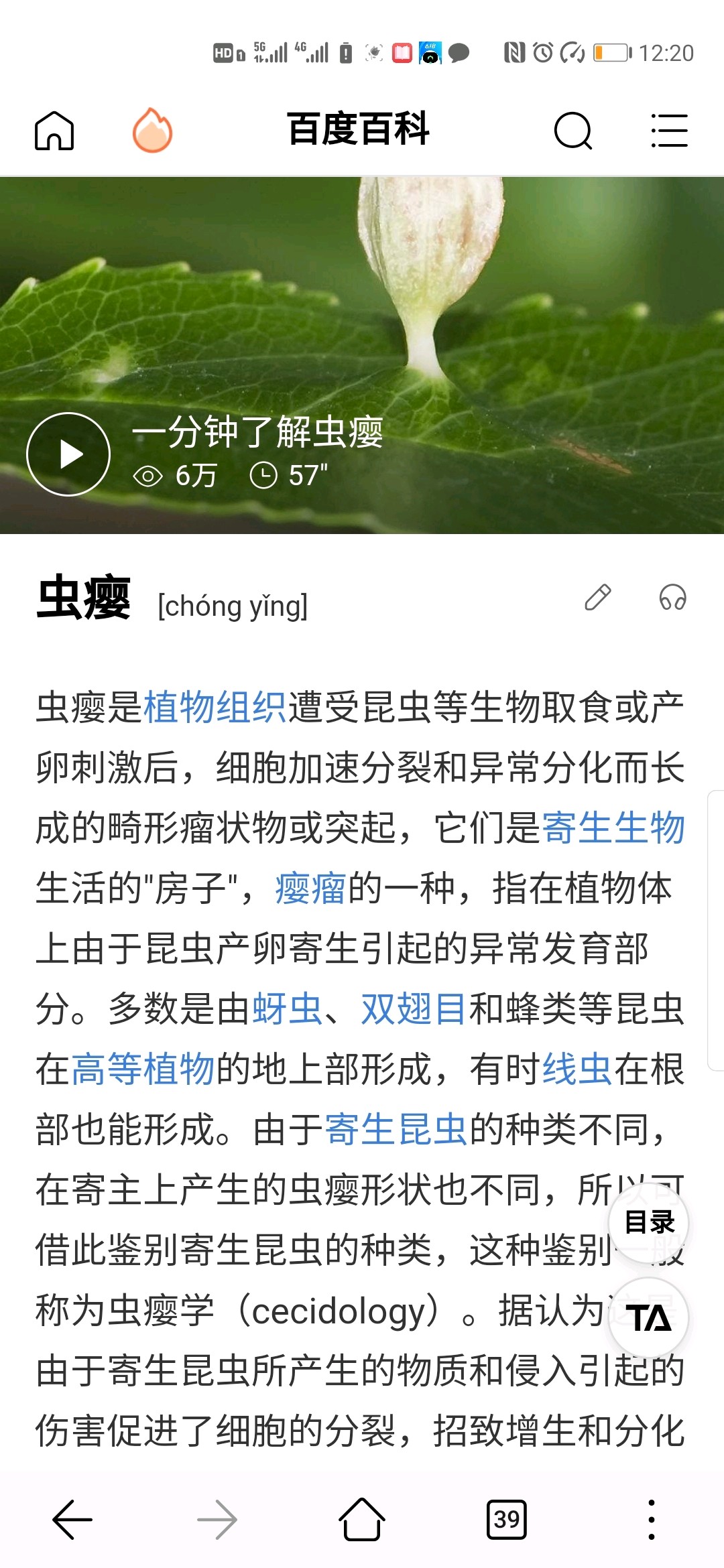Tap the floating TA button

click(x=649, y=1317)
